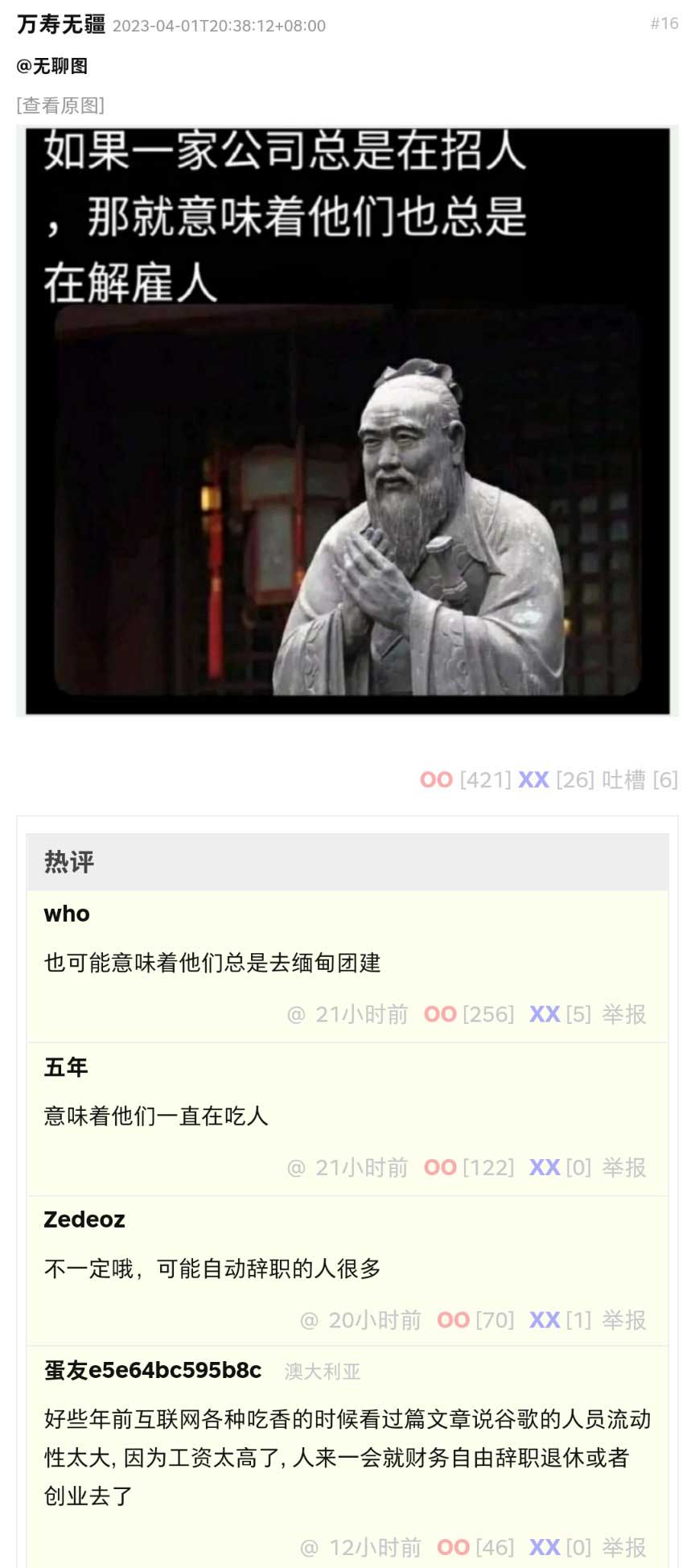This screenshot has width=695, height=1568.
Task: Downvote XX on 蛋友e5e64bc595b8c's comment
Action: click(545, 1547)
